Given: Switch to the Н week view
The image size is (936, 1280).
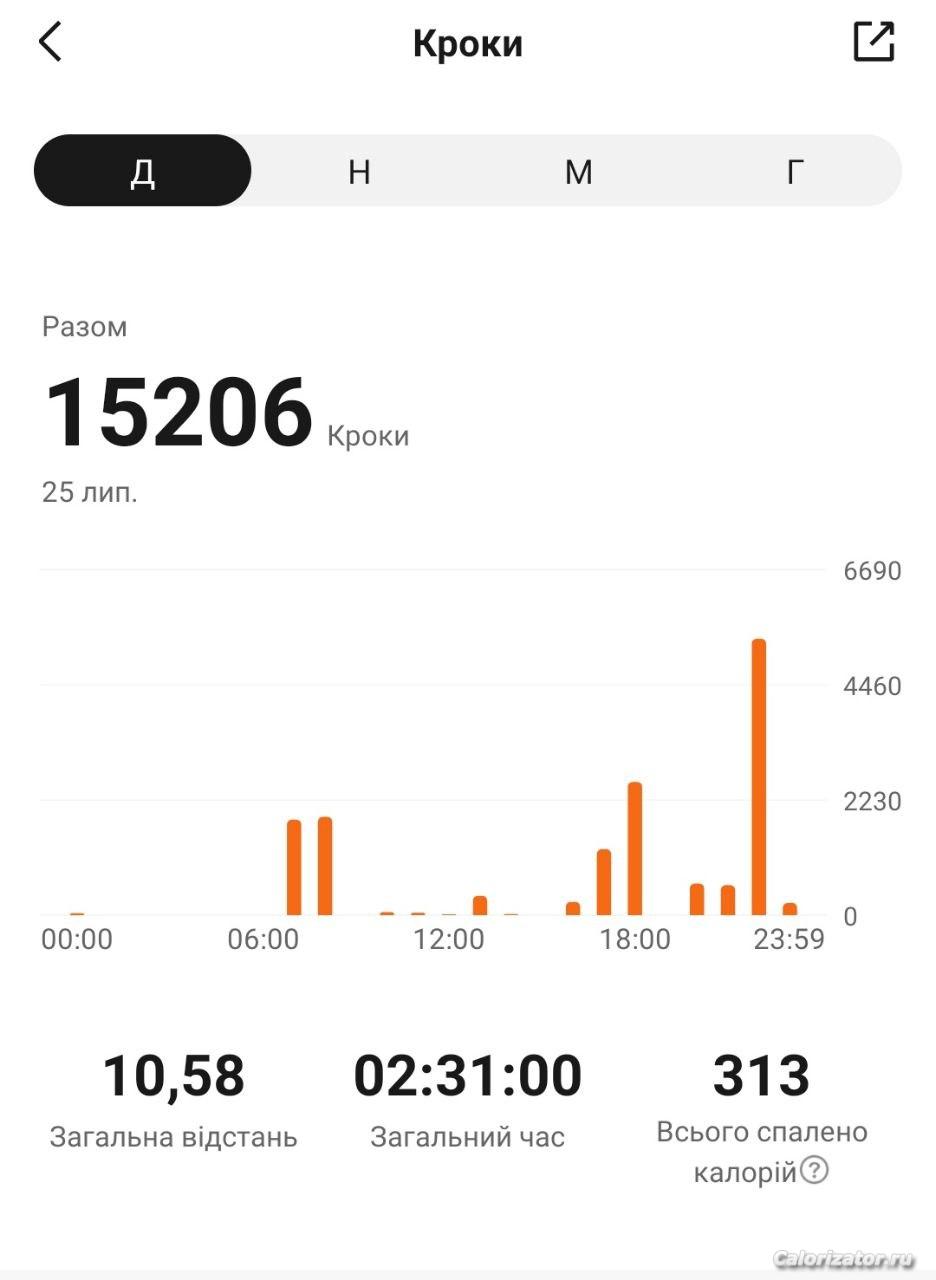Looking at the screenshot, I should pos(360,171).
